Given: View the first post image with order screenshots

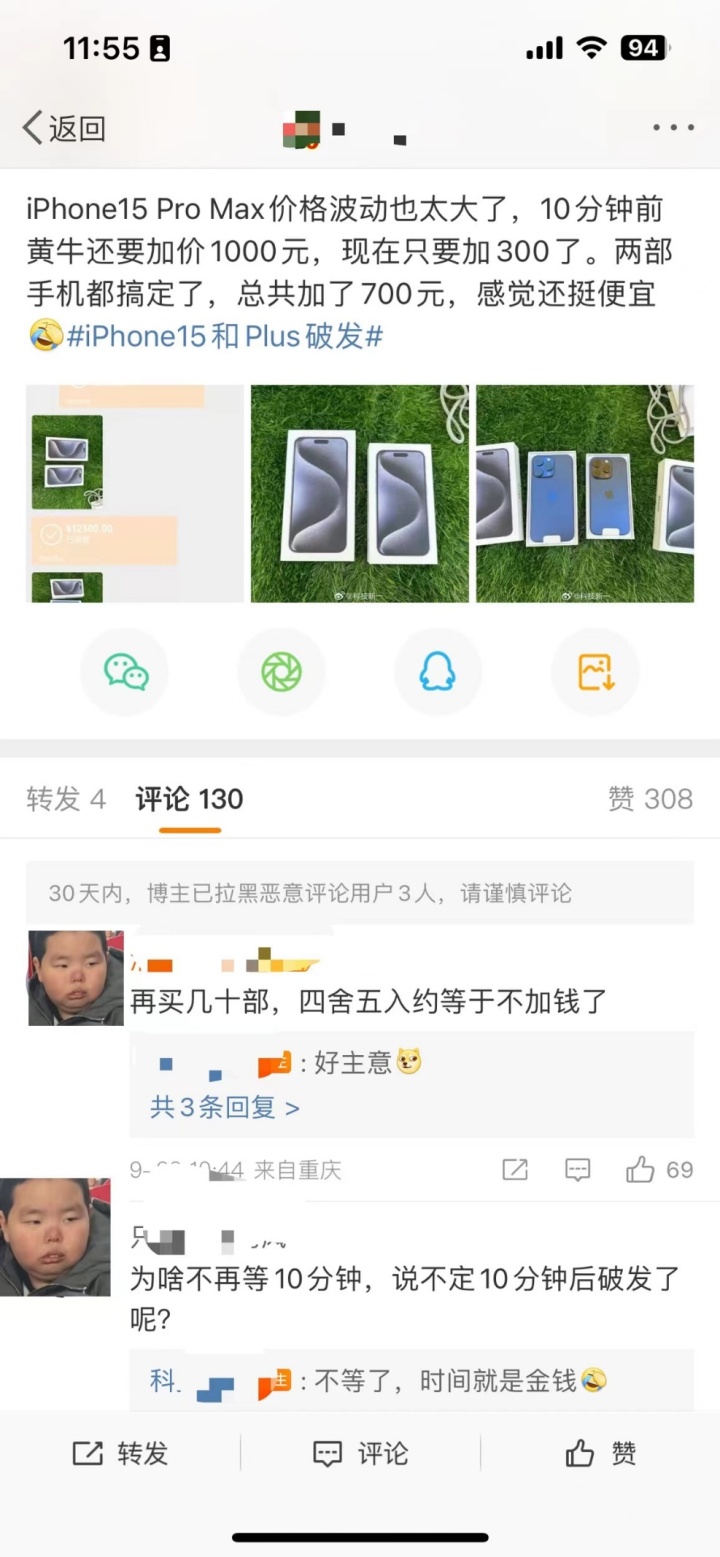Looking at the screenshot, I should point(134,493).
